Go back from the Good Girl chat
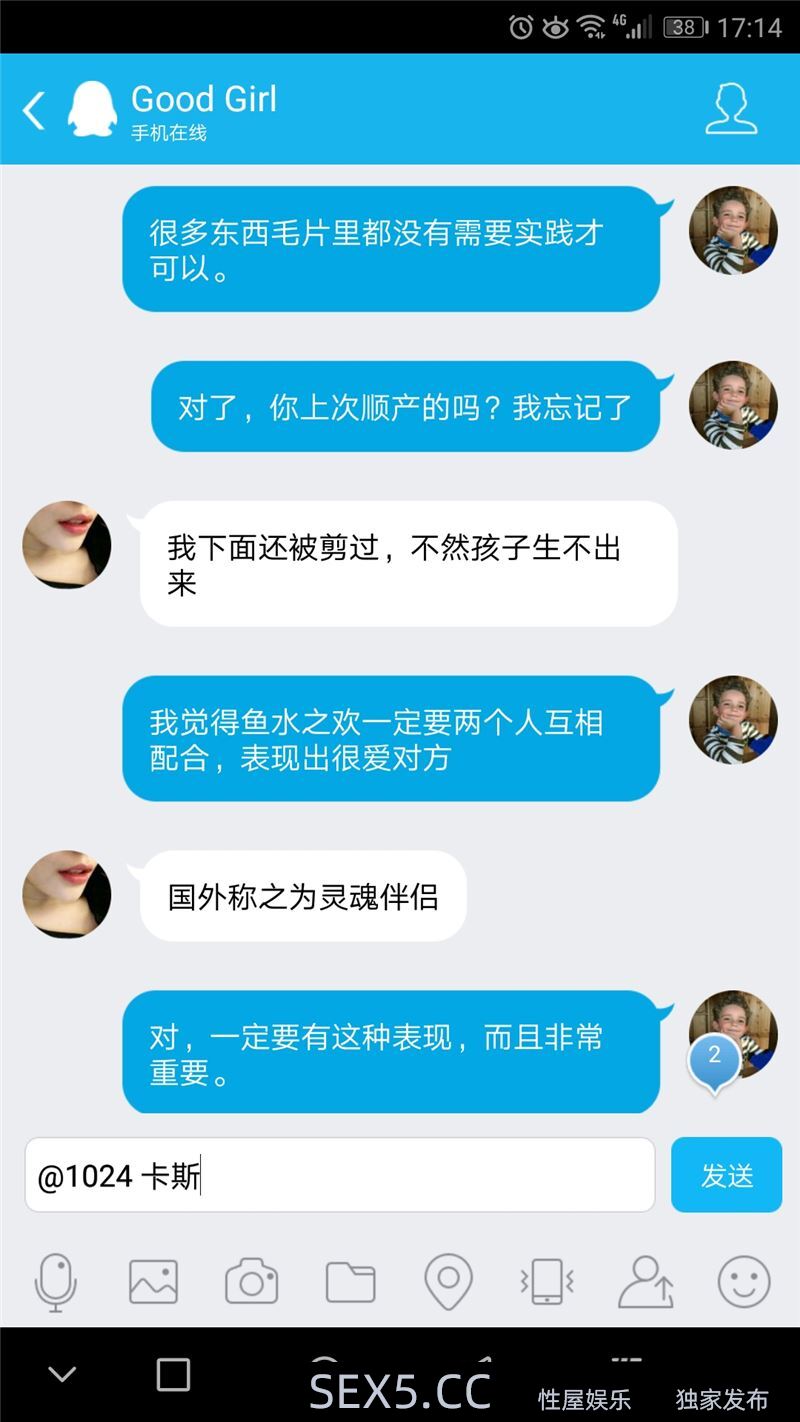Image resolution: width=800 pixels, height=1422 pixels. [34, 111]
